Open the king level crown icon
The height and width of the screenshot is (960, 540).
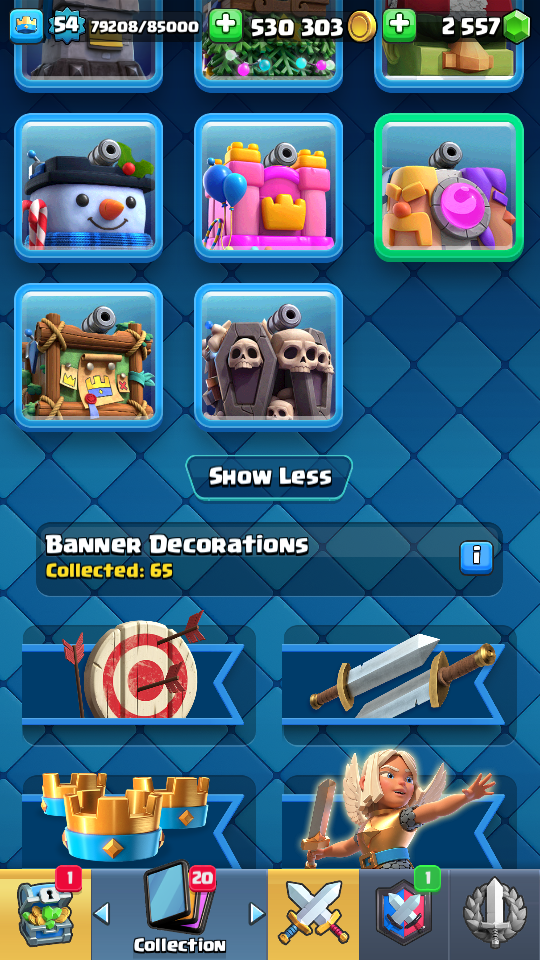[27, 26]
